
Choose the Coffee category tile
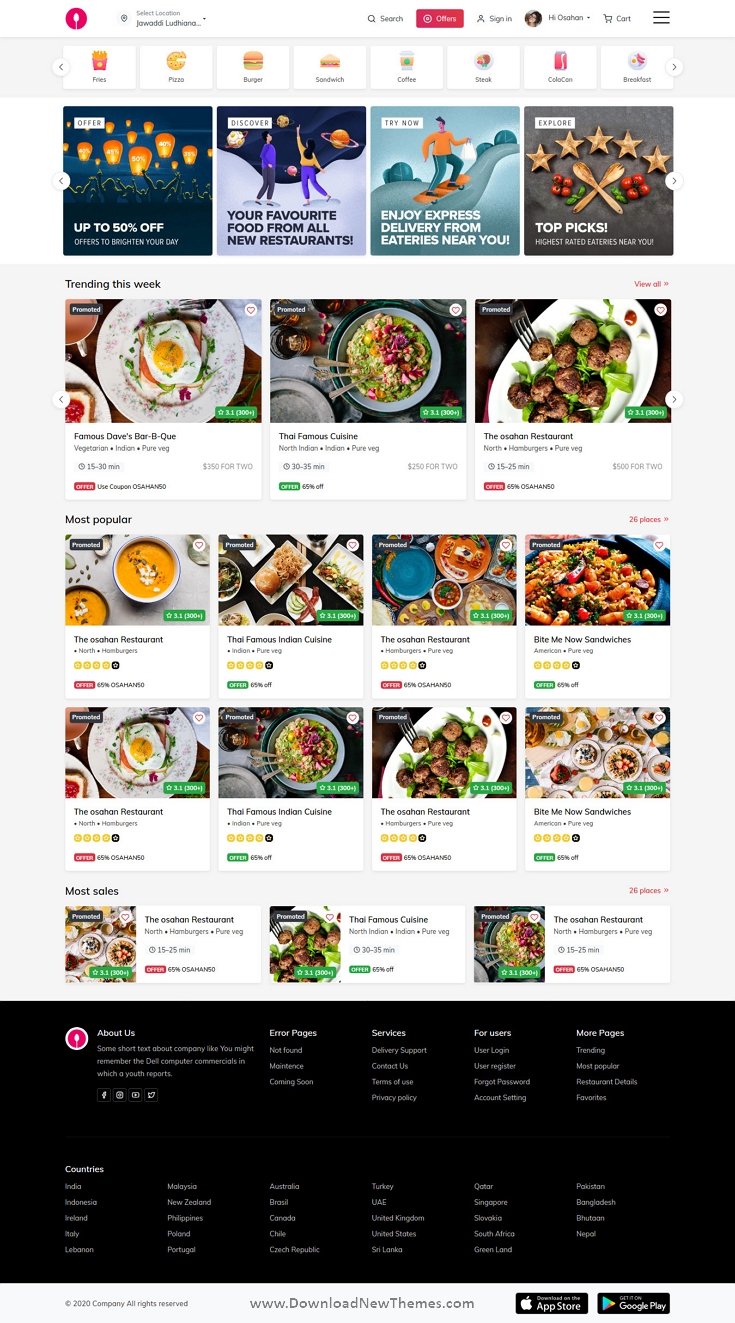(406, 67)
